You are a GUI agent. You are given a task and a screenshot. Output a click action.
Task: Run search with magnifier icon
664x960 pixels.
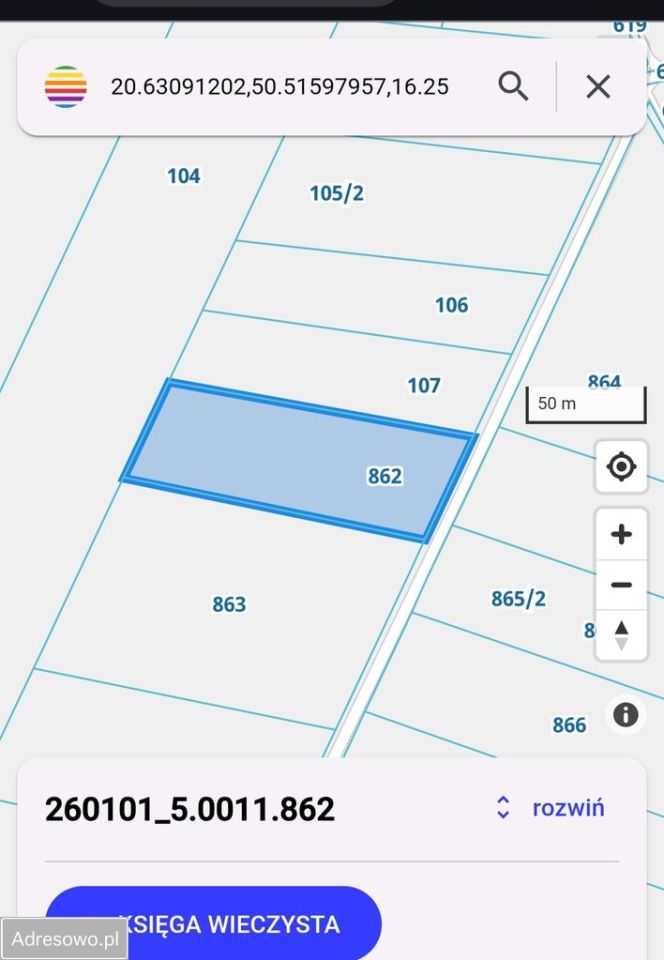point(513,87)
